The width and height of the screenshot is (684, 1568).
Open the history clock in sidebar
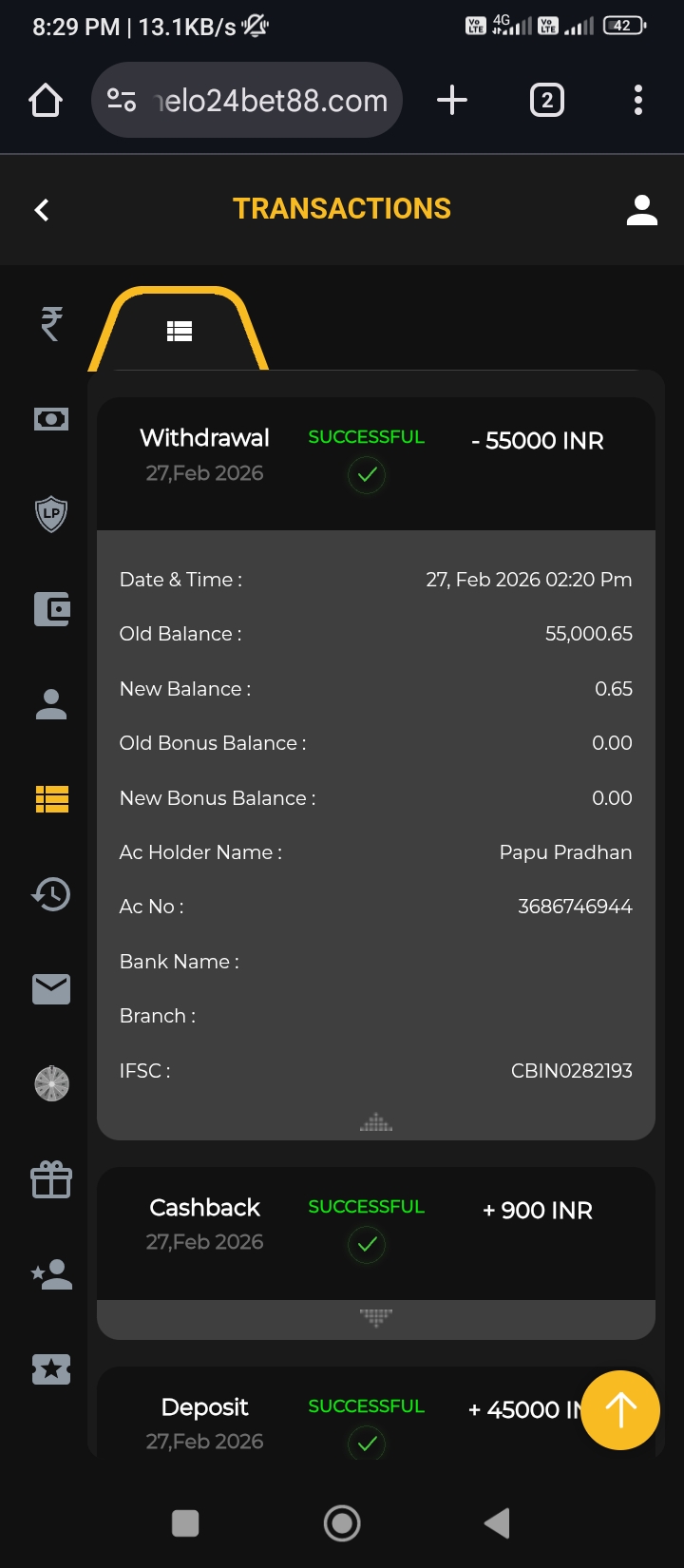pos(51,894)
